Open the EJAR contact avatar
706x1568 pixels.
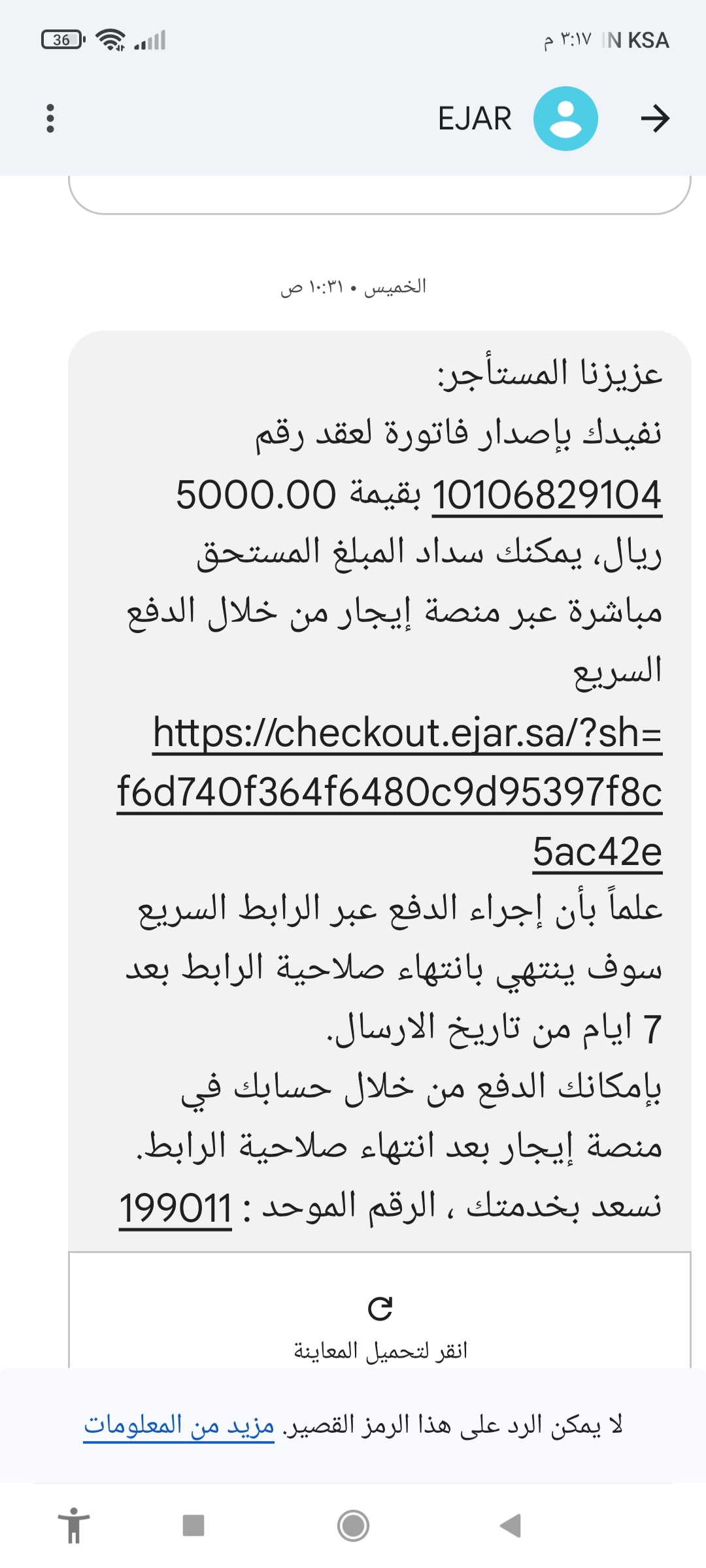pos(565,118)
